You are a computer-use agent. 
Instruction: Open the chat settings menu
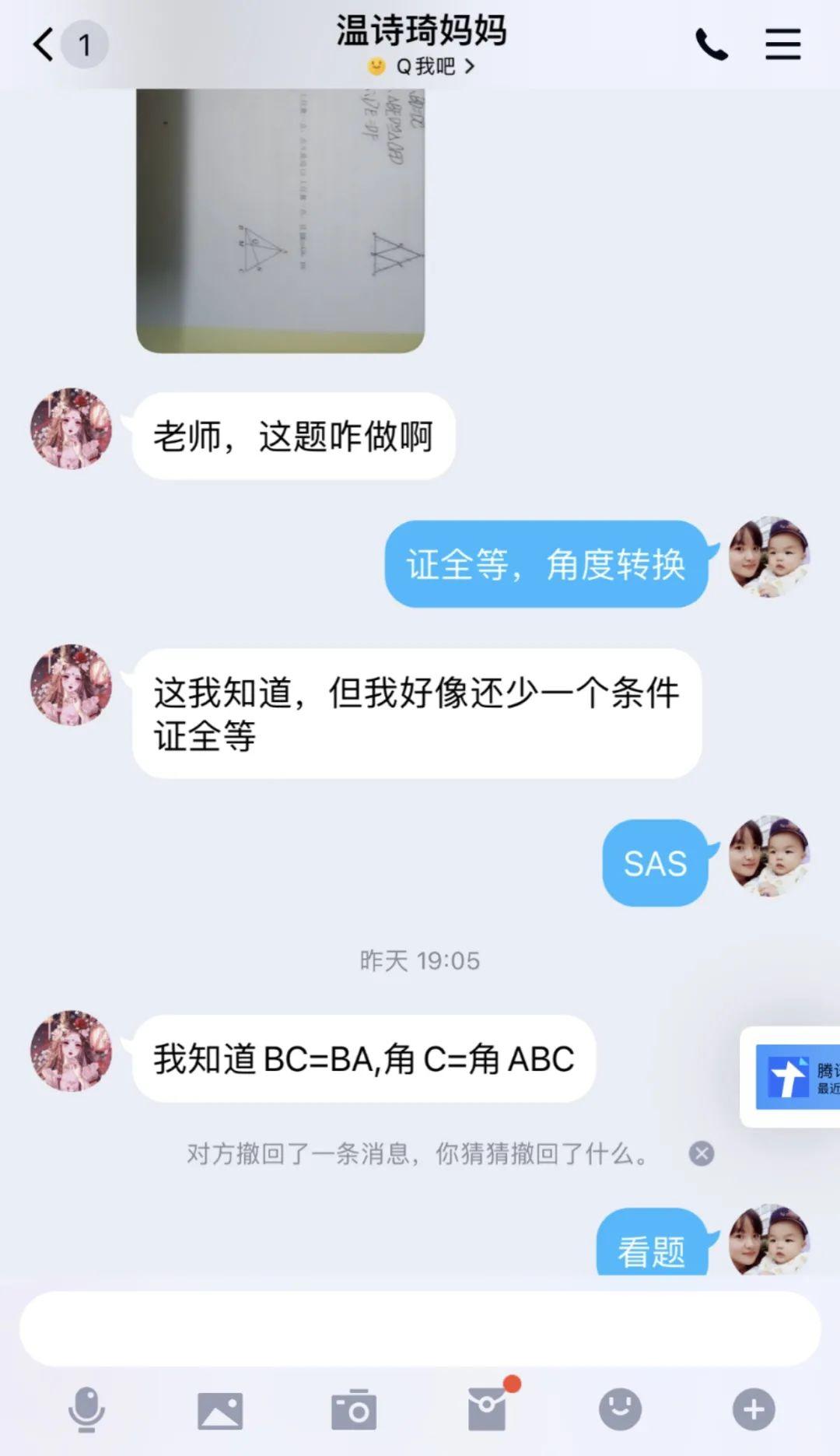(782, 44)
